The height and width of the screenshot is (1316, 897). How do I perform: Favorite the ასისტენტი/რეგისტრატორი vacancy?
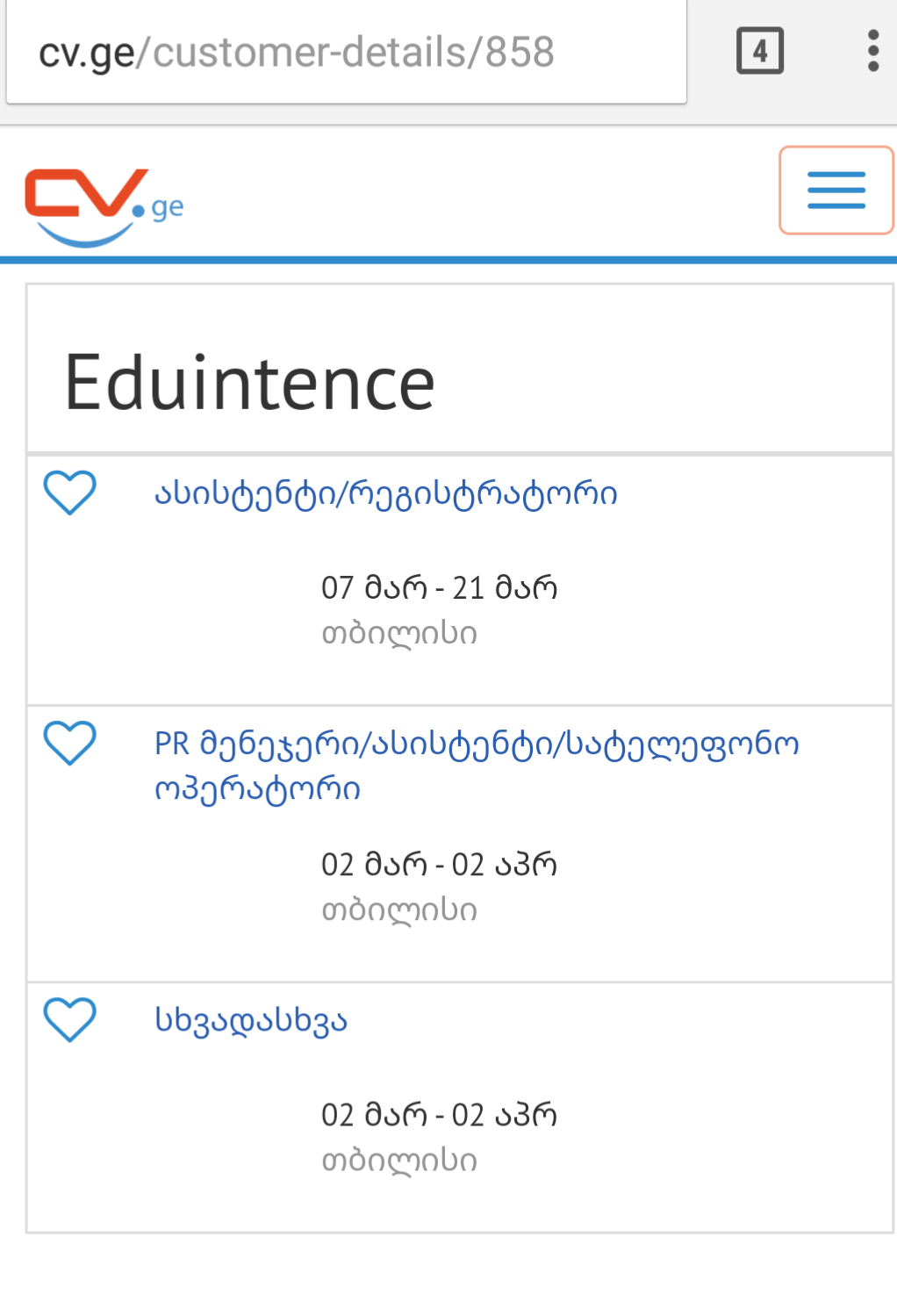tap(70, 492)
